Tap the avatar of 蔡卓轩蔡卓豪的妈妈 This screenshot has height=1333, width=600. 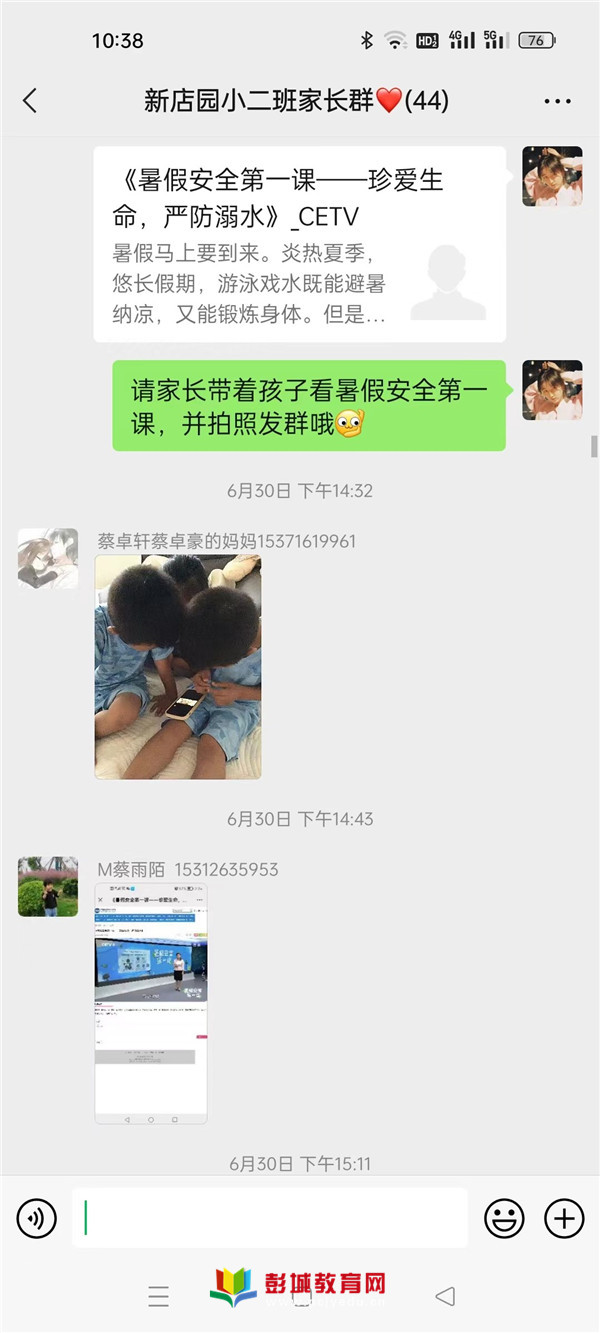(x=47, y=558)
